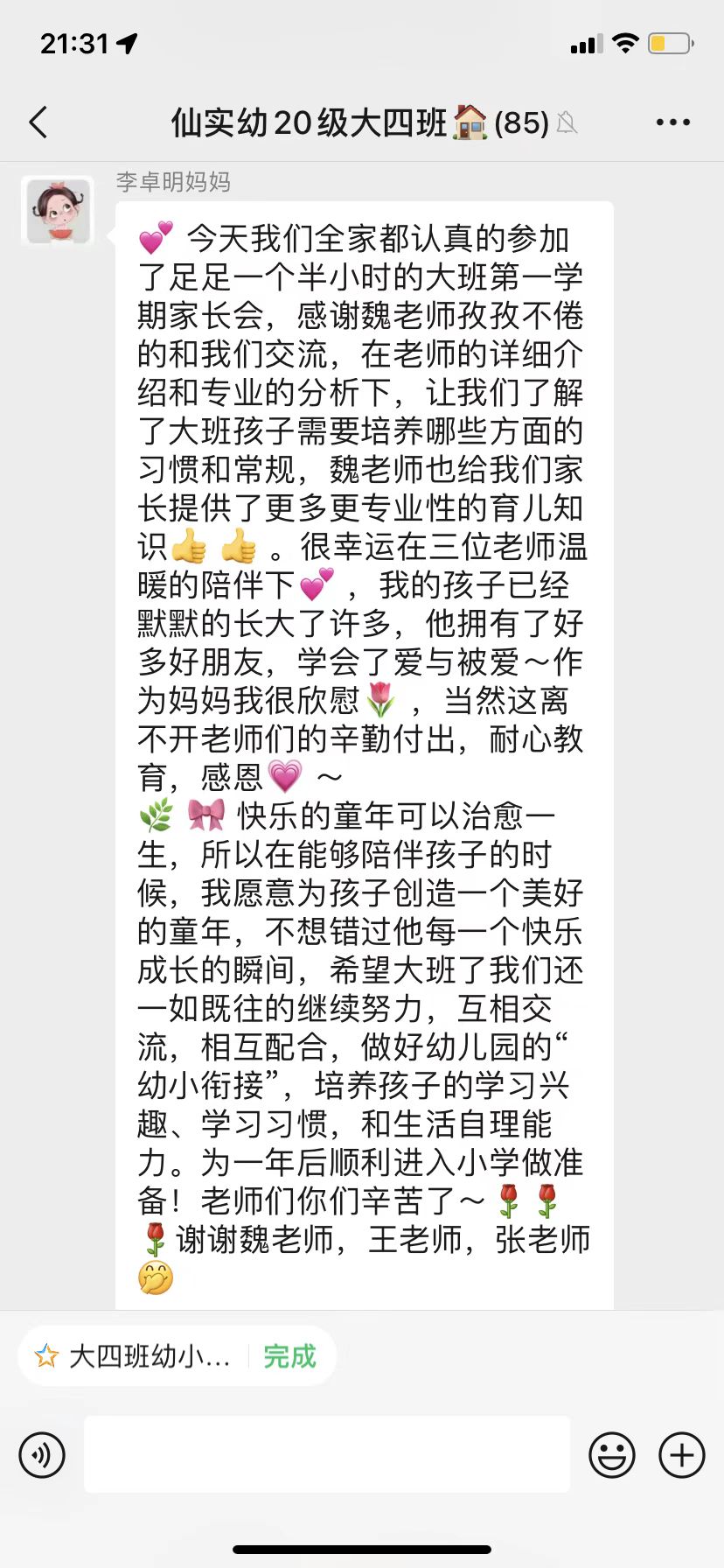Open 李卓明妈妈's profile avatar
Viewport: 724px width, 1568px height.
coord(58,211)
